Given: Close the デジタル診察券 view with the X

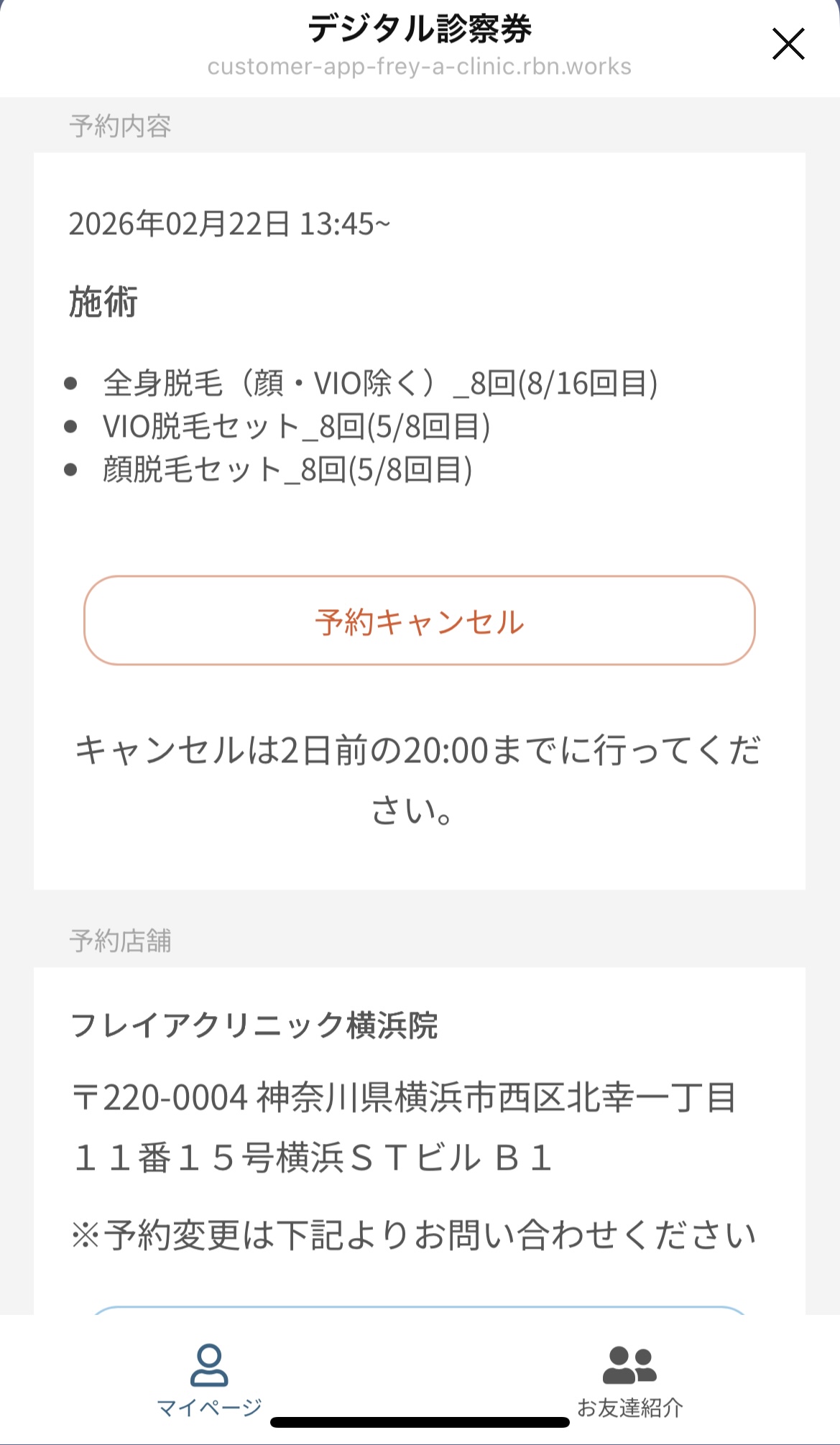Looking at the screenshot, I should coord(788,43).
